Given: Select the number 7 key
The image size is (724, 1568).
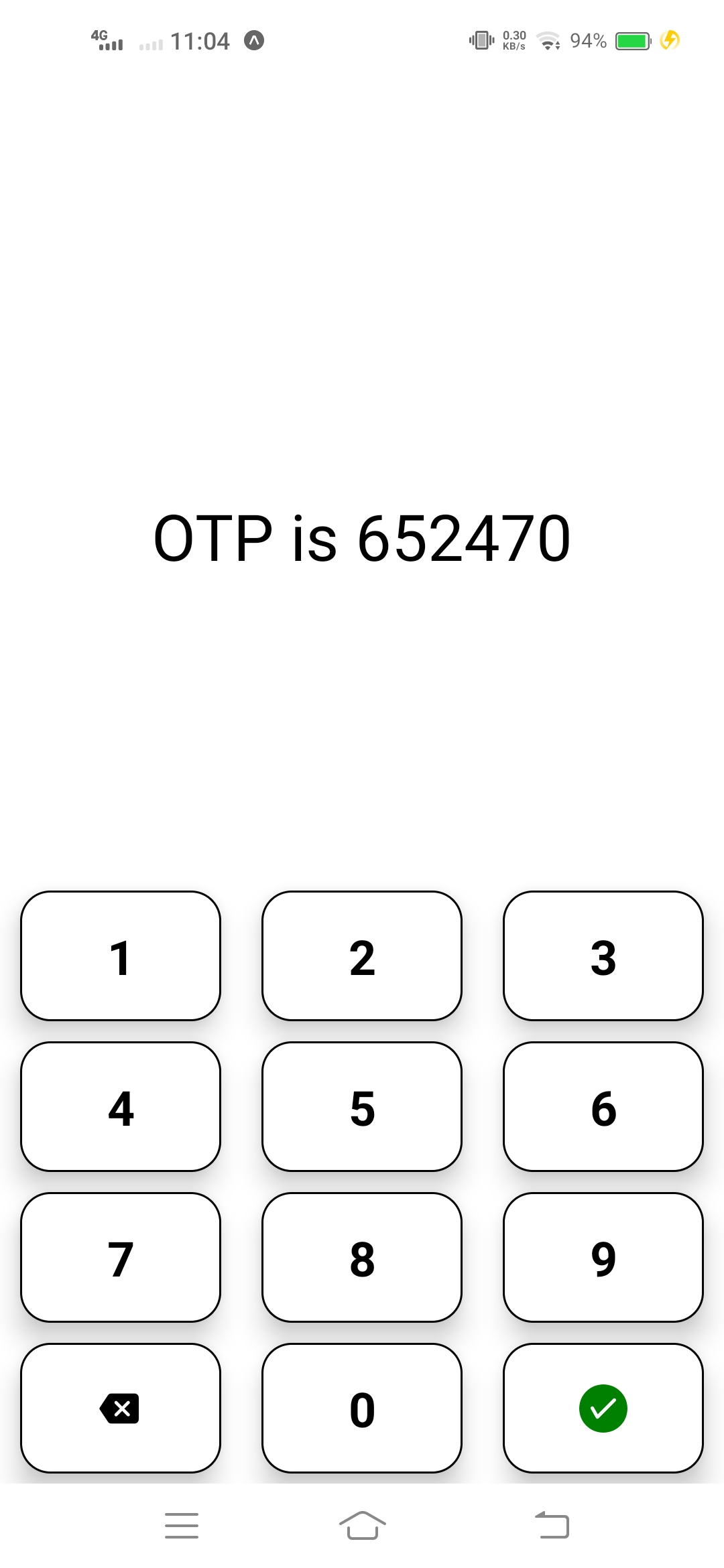Looking at the screenshot, I should point(121,1258).
